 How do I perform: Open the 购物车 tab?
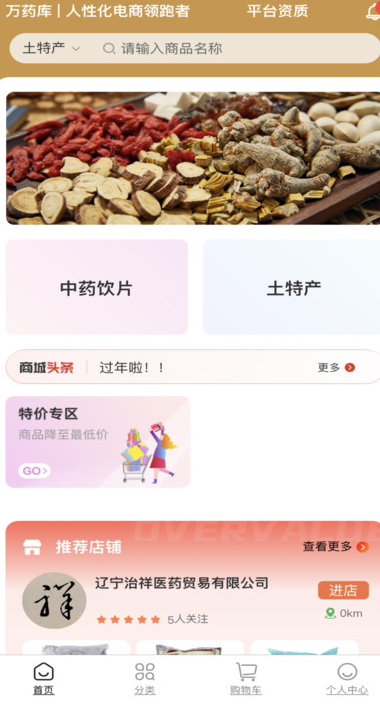[246, 679]
